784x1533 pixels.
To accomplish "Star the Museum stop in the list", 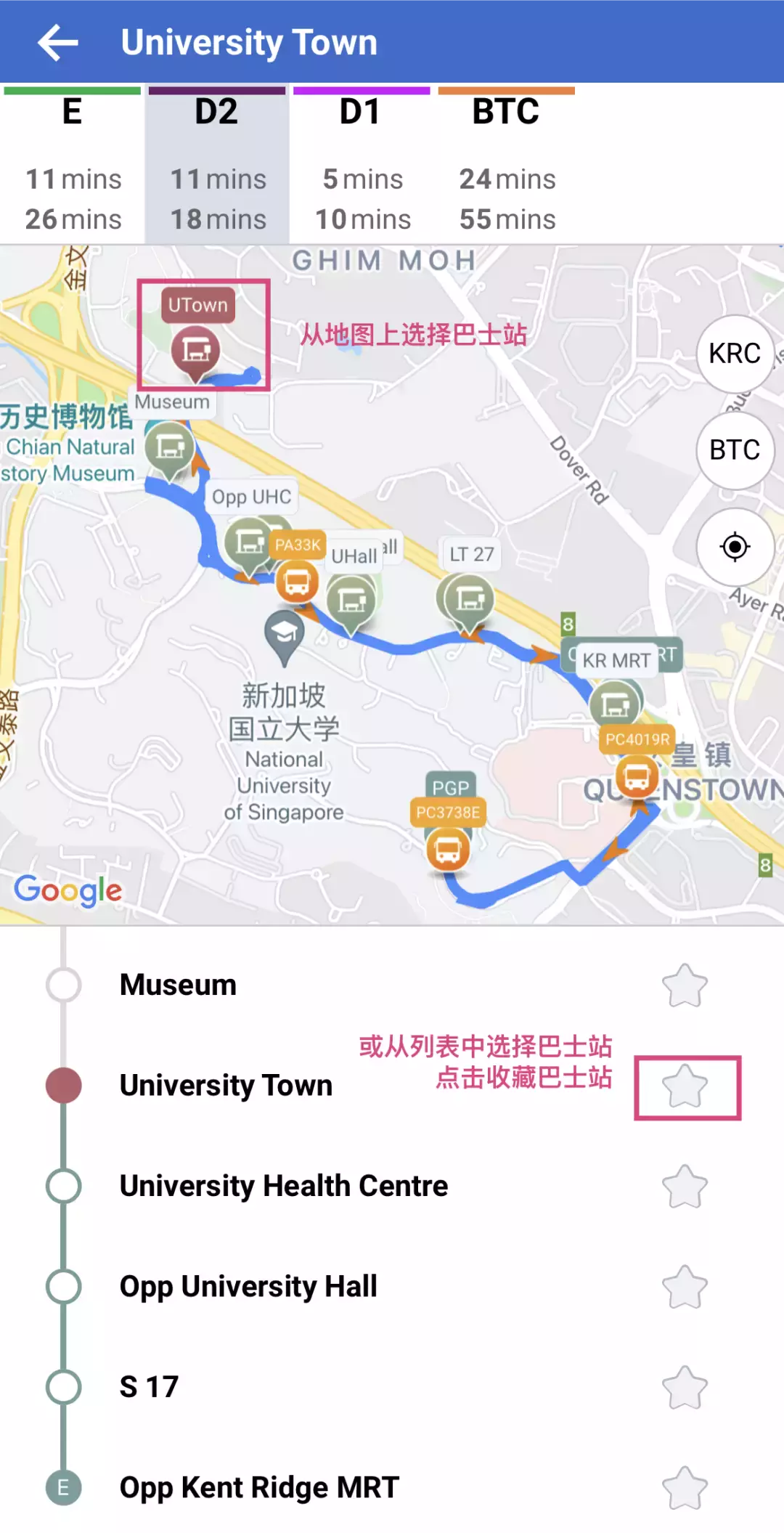I will coord(683,985).
